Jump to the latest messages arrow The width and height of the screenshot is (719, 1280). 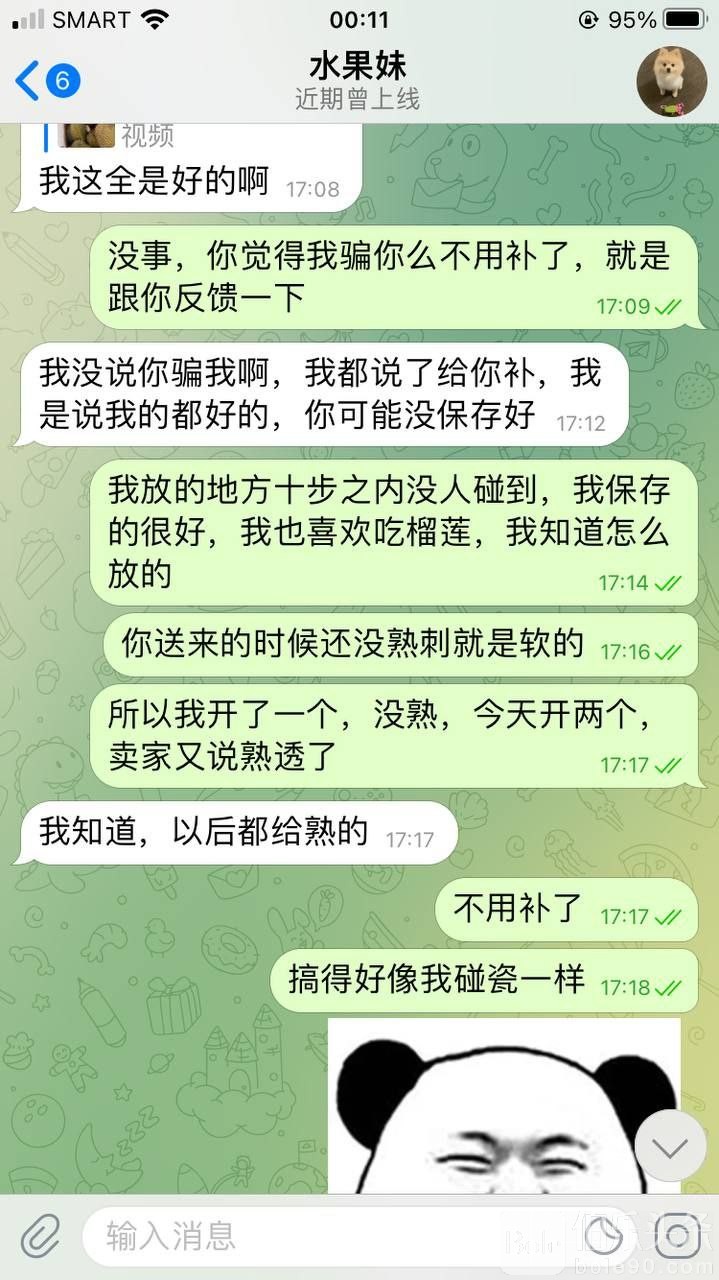(671, 1147)
